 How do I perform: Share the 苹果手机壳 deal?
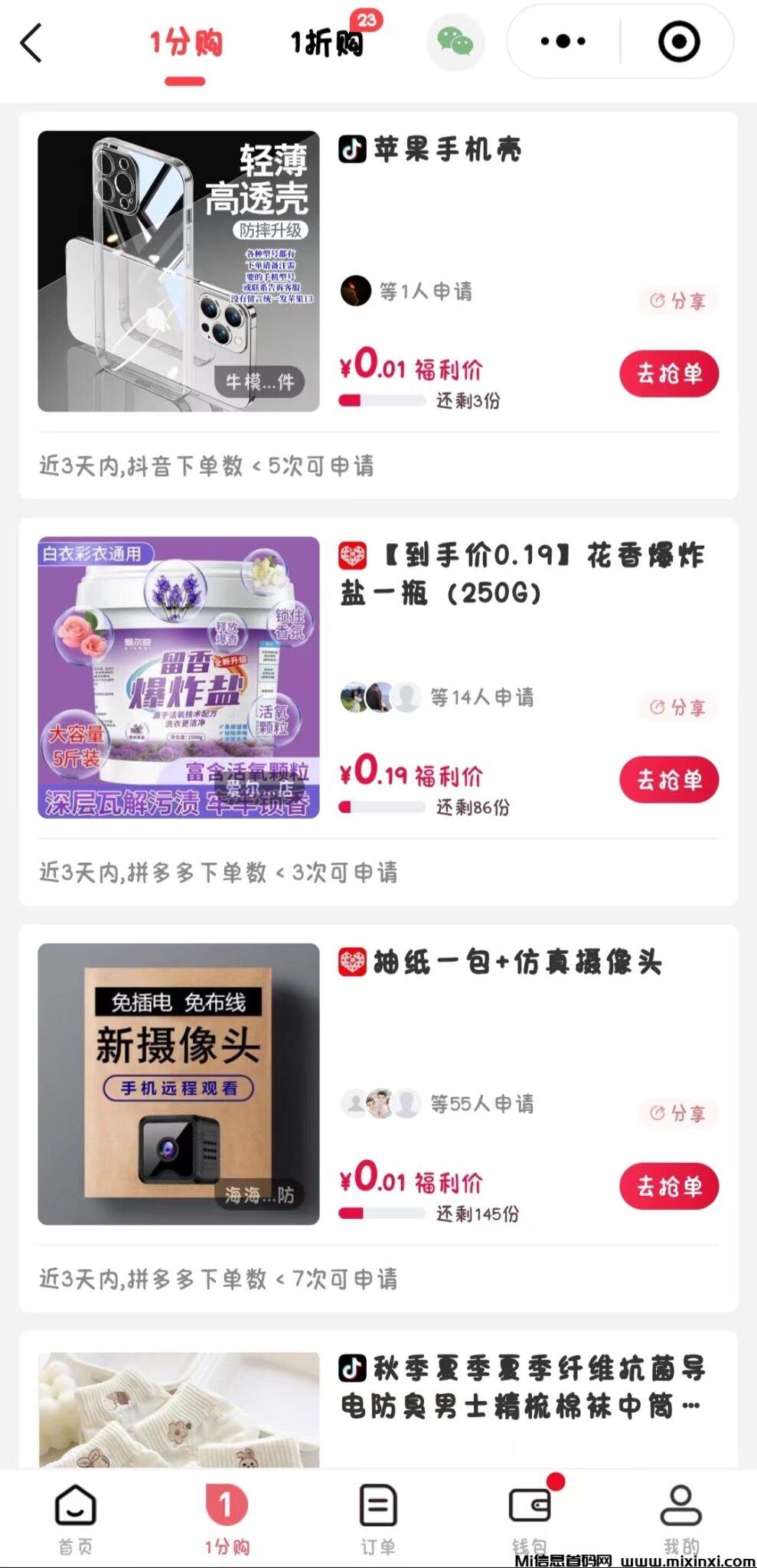pos(677,301)
